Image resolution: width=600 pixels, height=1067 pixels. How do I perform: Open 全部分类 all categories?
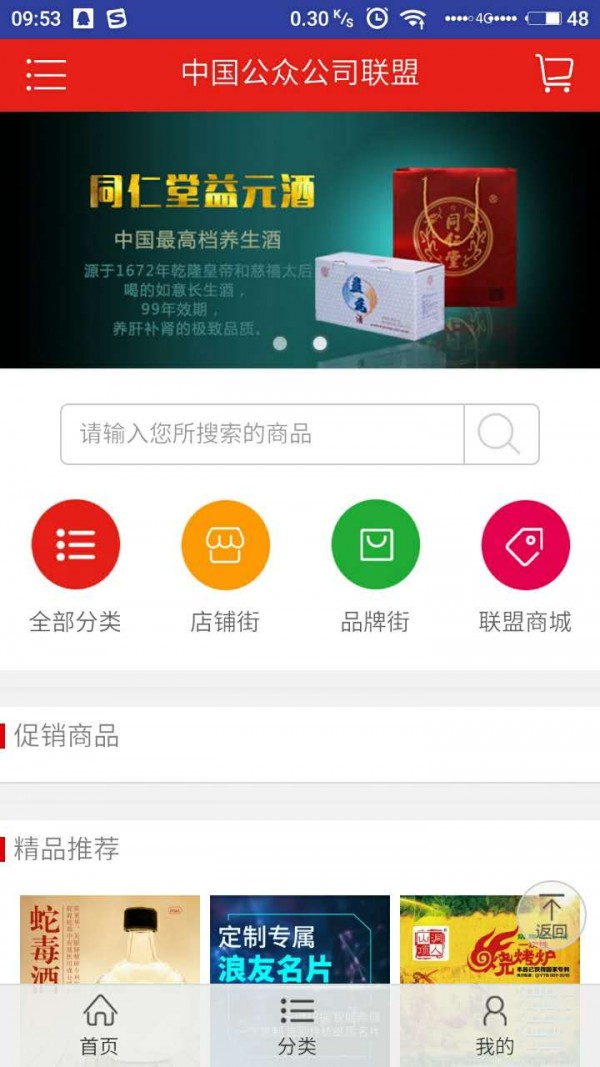[75, 545]
